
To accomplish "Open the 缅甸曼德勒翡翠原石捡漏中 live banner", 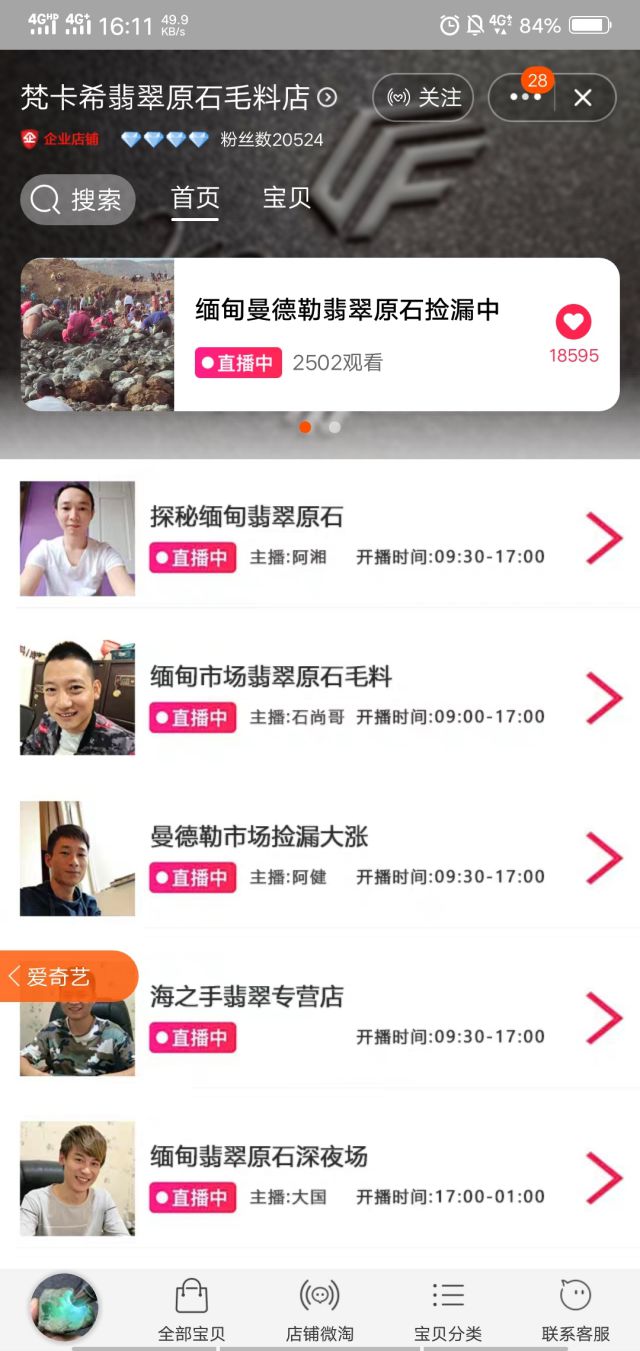I will tap(345, 310).
